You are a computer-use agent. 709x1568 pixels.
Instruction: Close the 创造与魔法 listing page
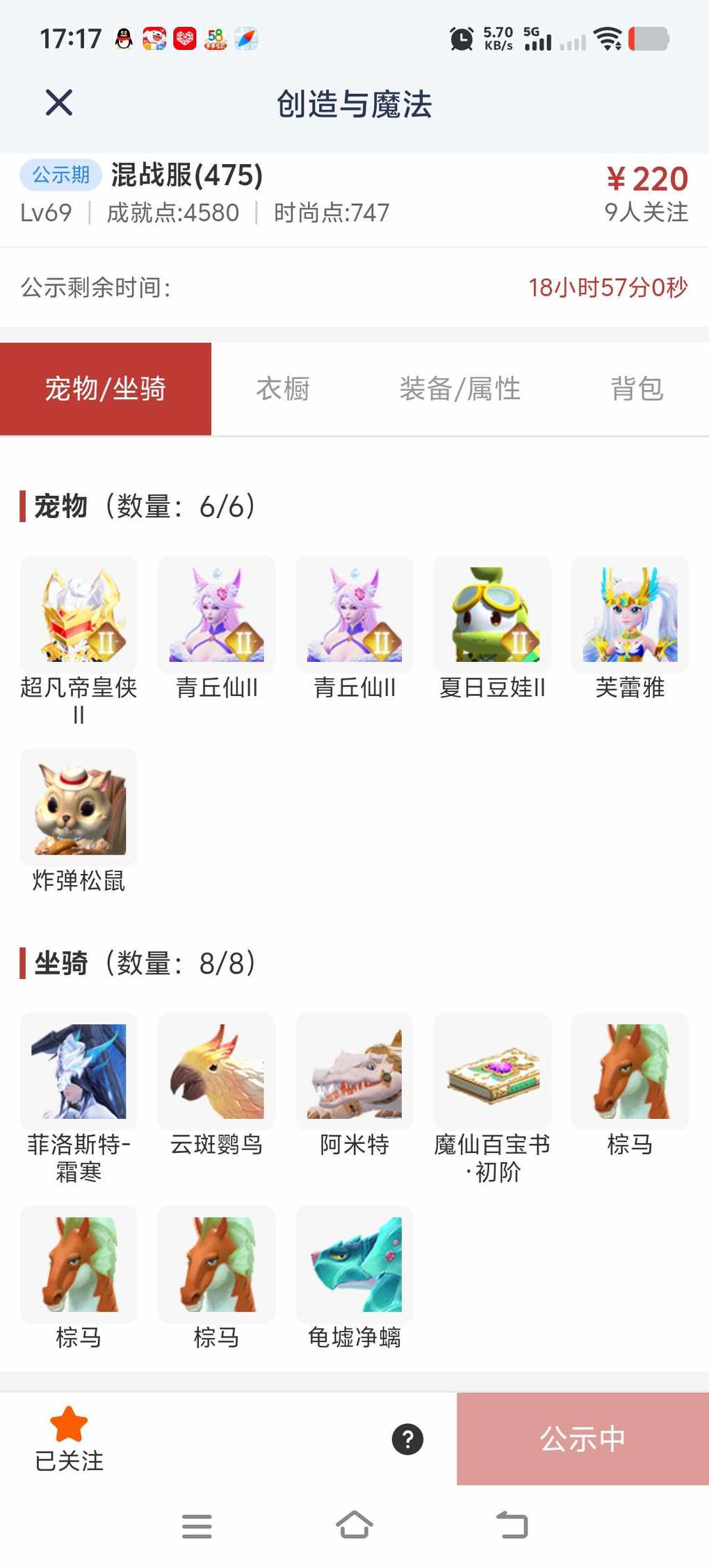tap(59, 103)
